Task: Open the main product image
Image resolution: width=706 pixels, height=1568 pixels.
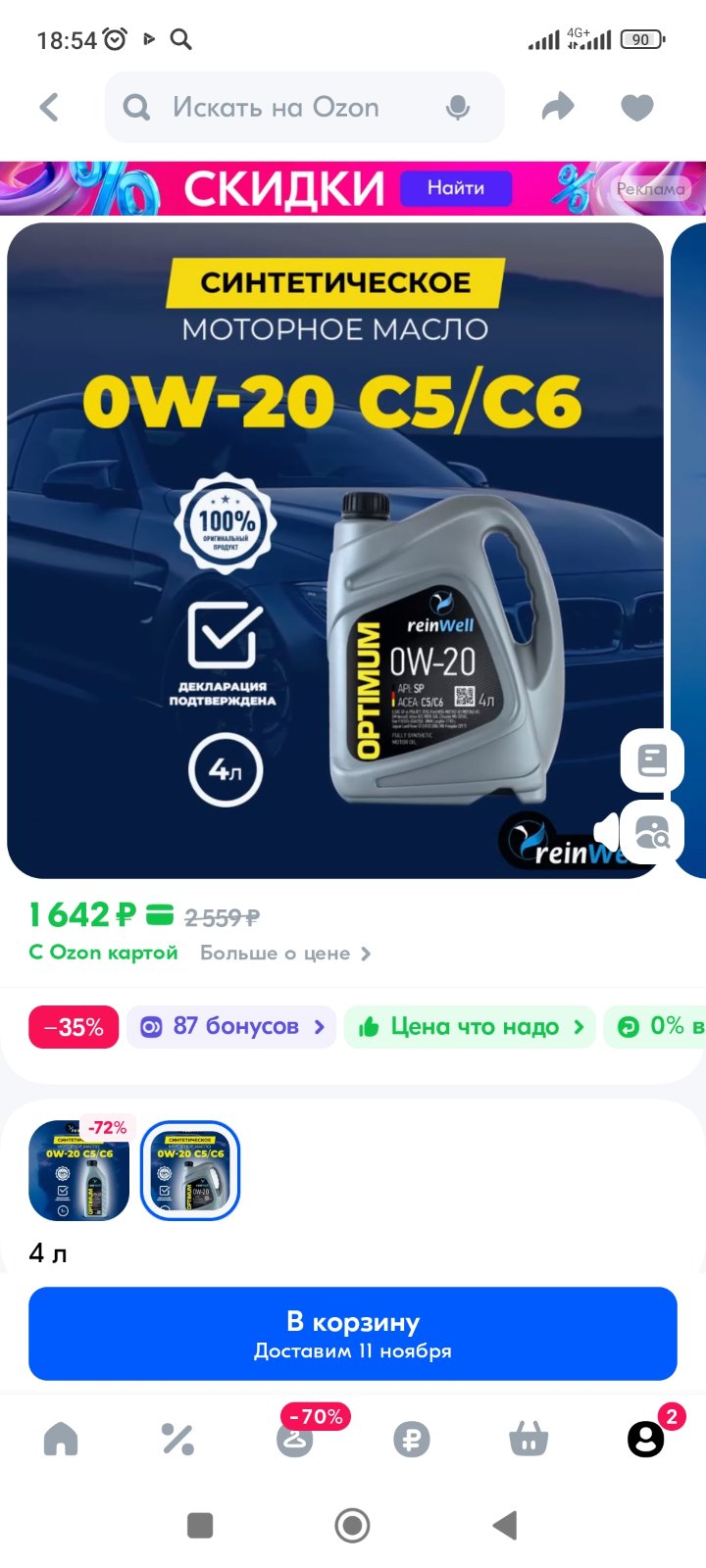Action: 335,550
